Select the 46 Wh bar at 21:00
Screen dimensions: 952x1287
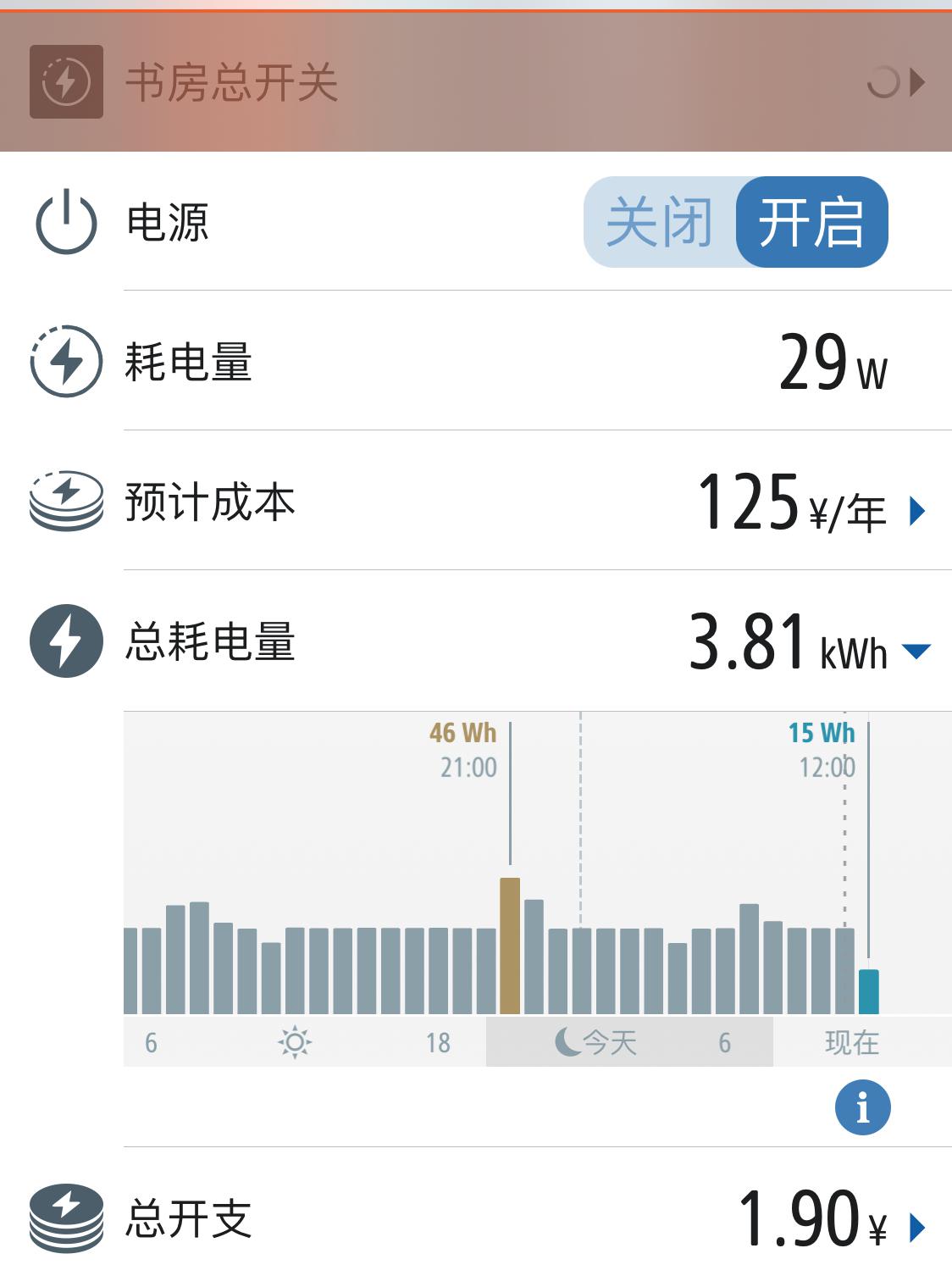510,946
